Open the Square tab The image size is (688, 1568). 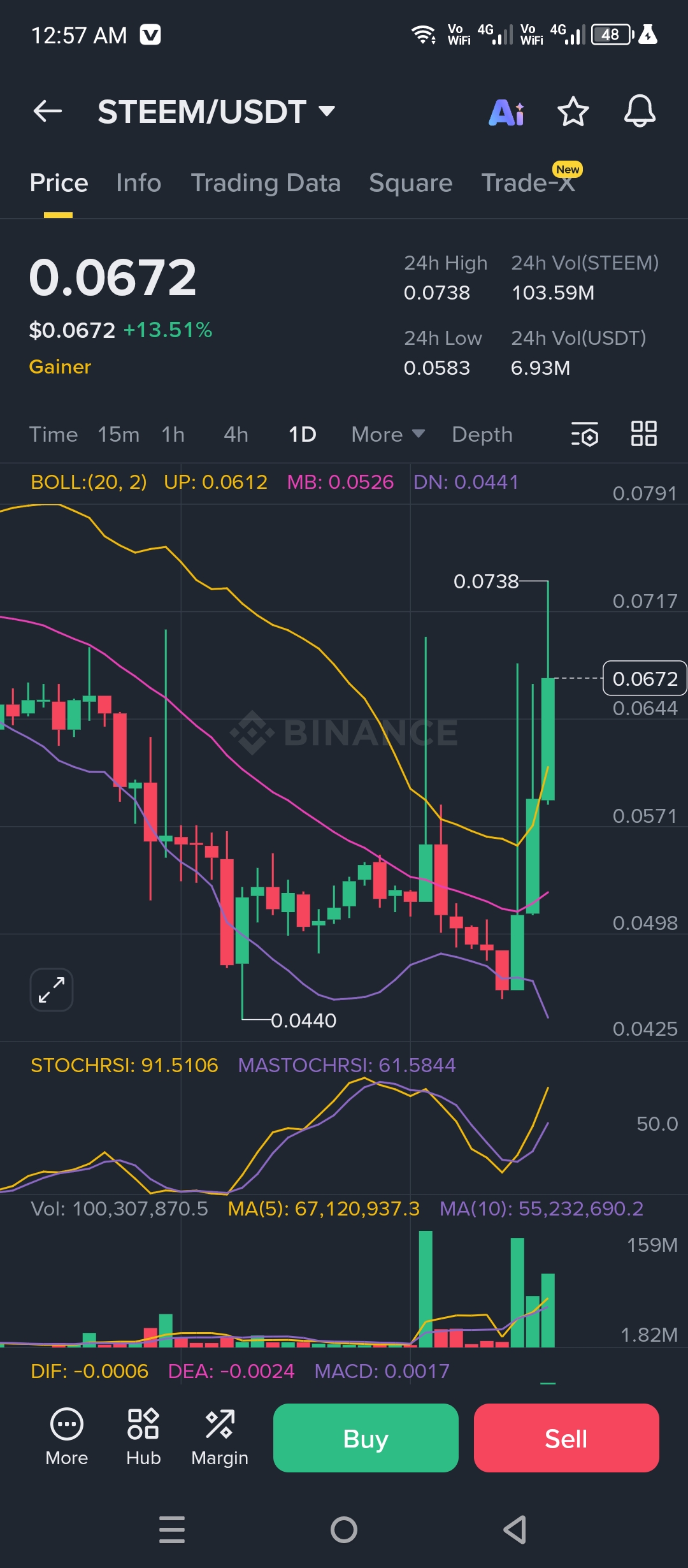(x=411, y=183)
